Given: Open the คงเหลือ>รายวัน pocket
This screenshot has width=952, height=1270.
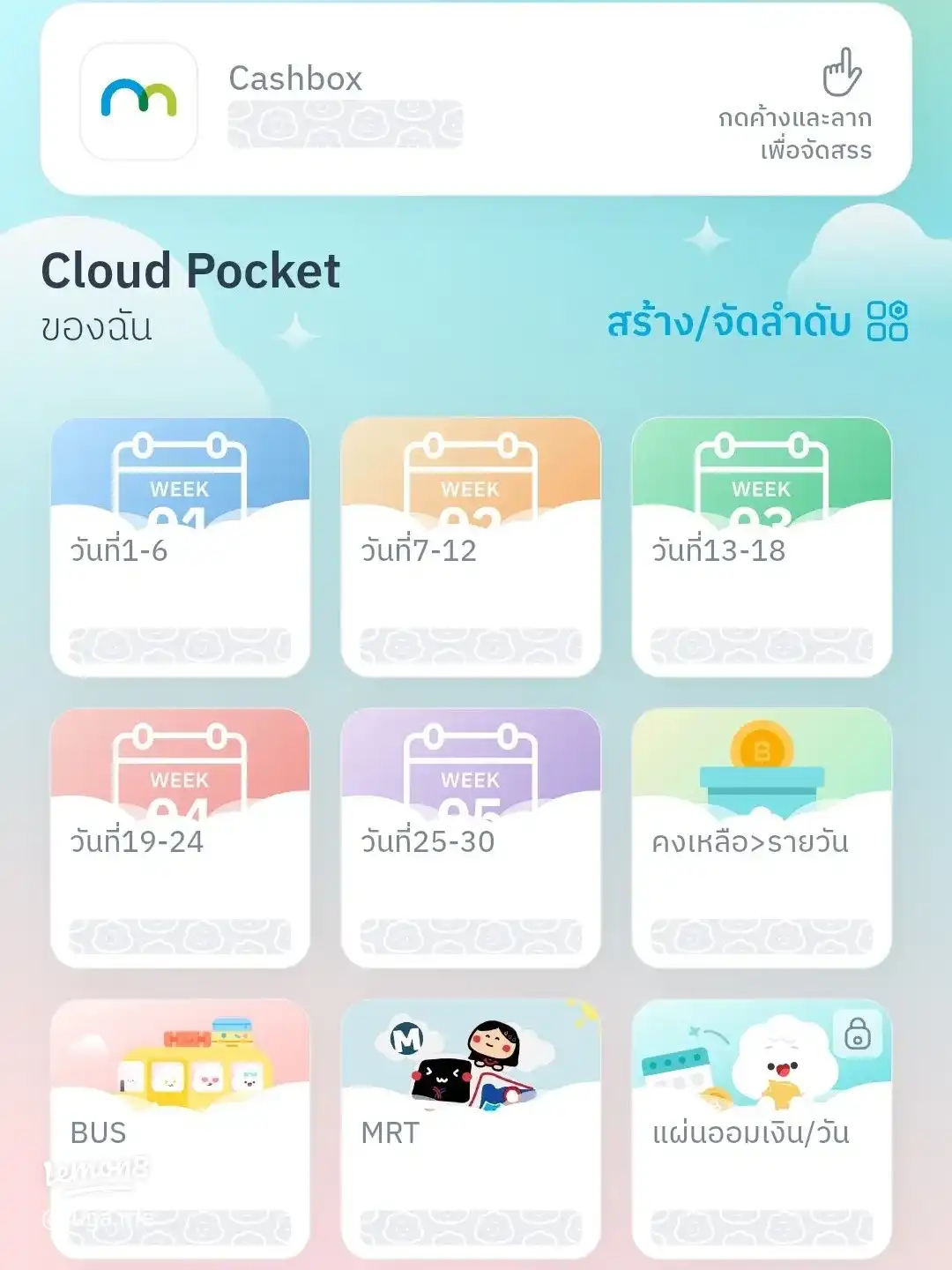Looking at the screenshot, I should pyautogui.click(x=762, y=839).
